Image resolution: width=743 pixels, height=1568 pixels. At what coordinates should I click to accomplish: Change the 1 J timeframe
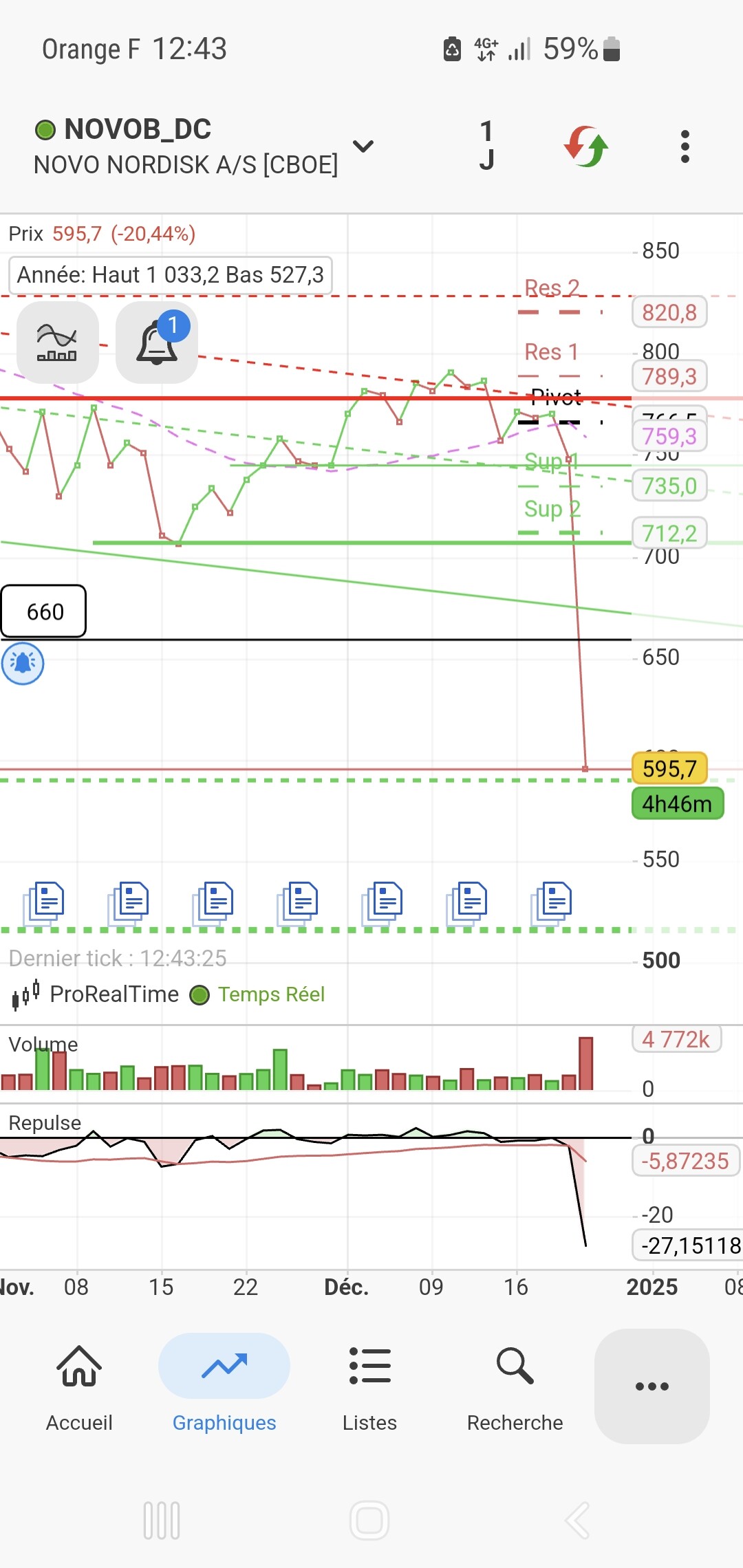(x=486, y=145)
